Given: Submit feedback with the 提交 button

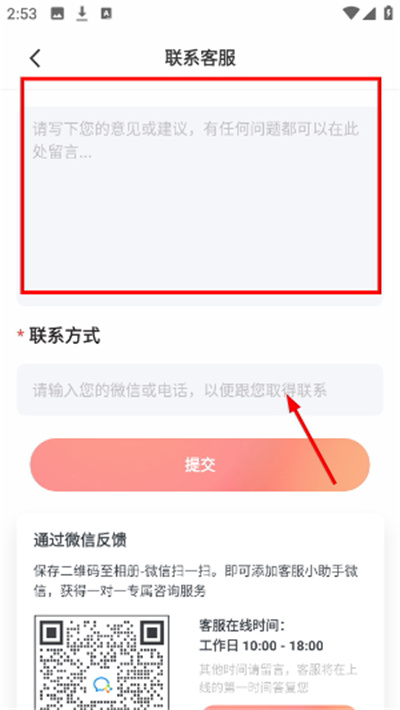Looking at the screenshot, I should point(200,465).
